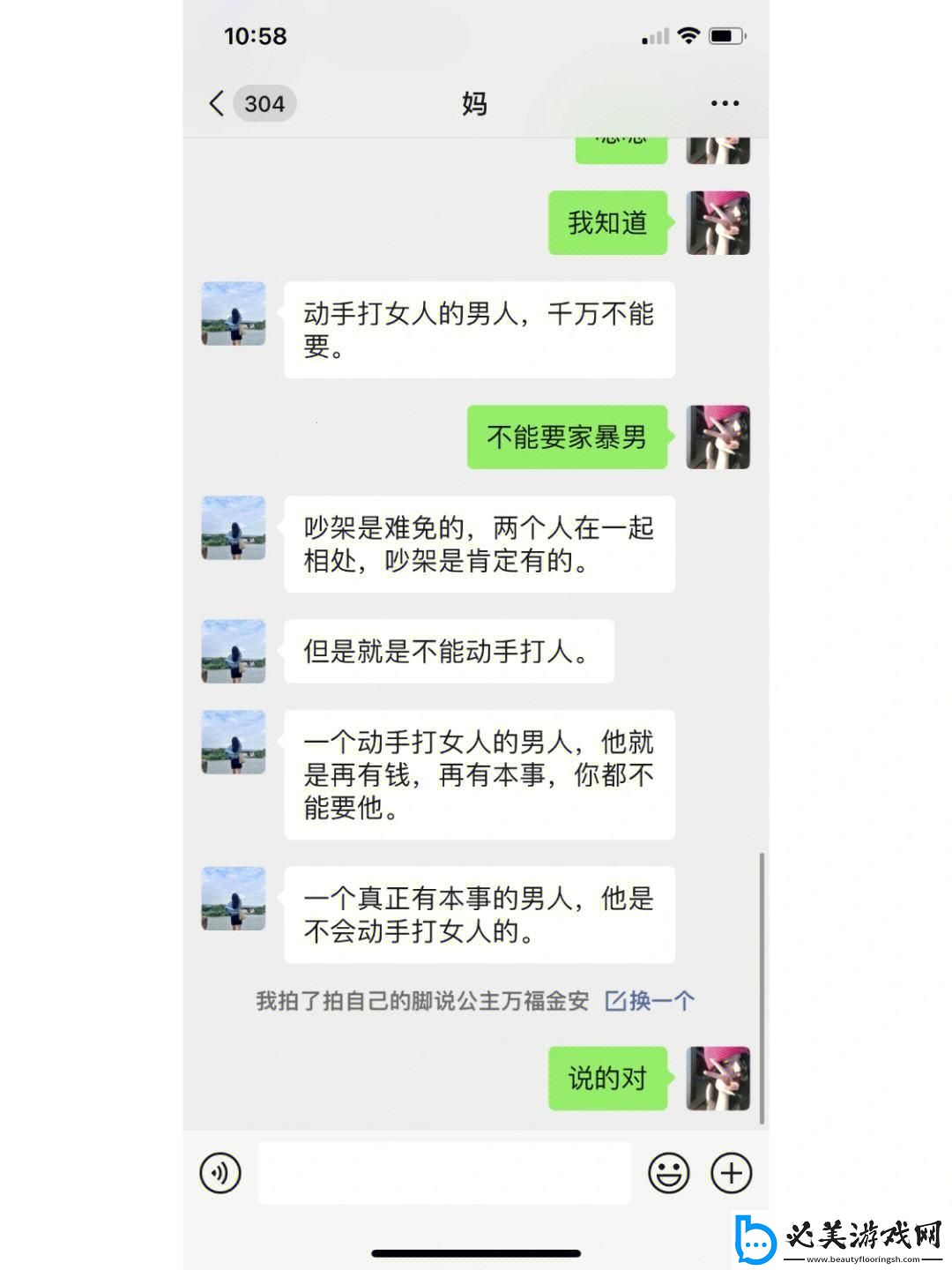Tap 换一个 to change the pat phrase
The height and width of the screenshot is (1270, 952).
651,1001
